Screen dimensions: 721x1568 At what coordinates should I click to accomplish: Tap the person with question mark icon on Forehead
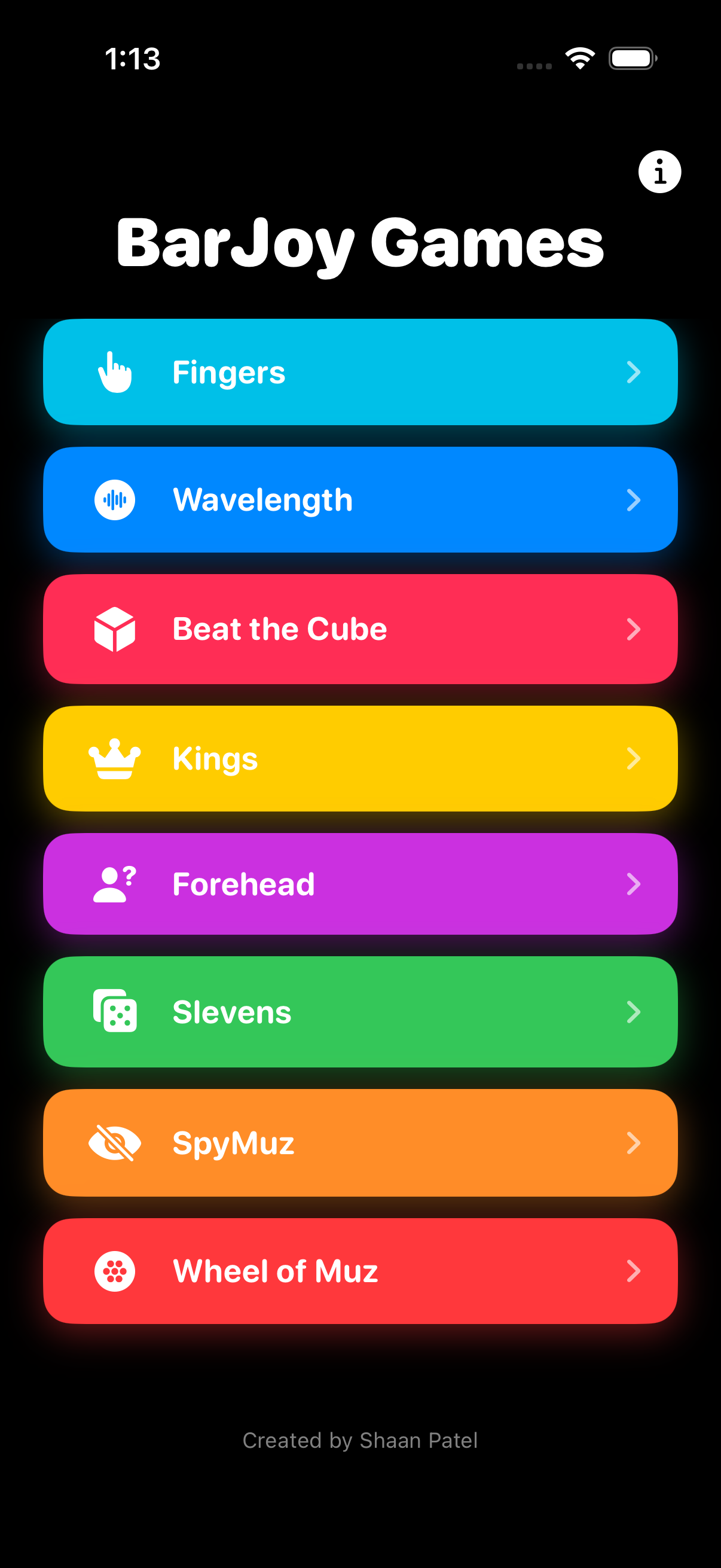point(115,884)
